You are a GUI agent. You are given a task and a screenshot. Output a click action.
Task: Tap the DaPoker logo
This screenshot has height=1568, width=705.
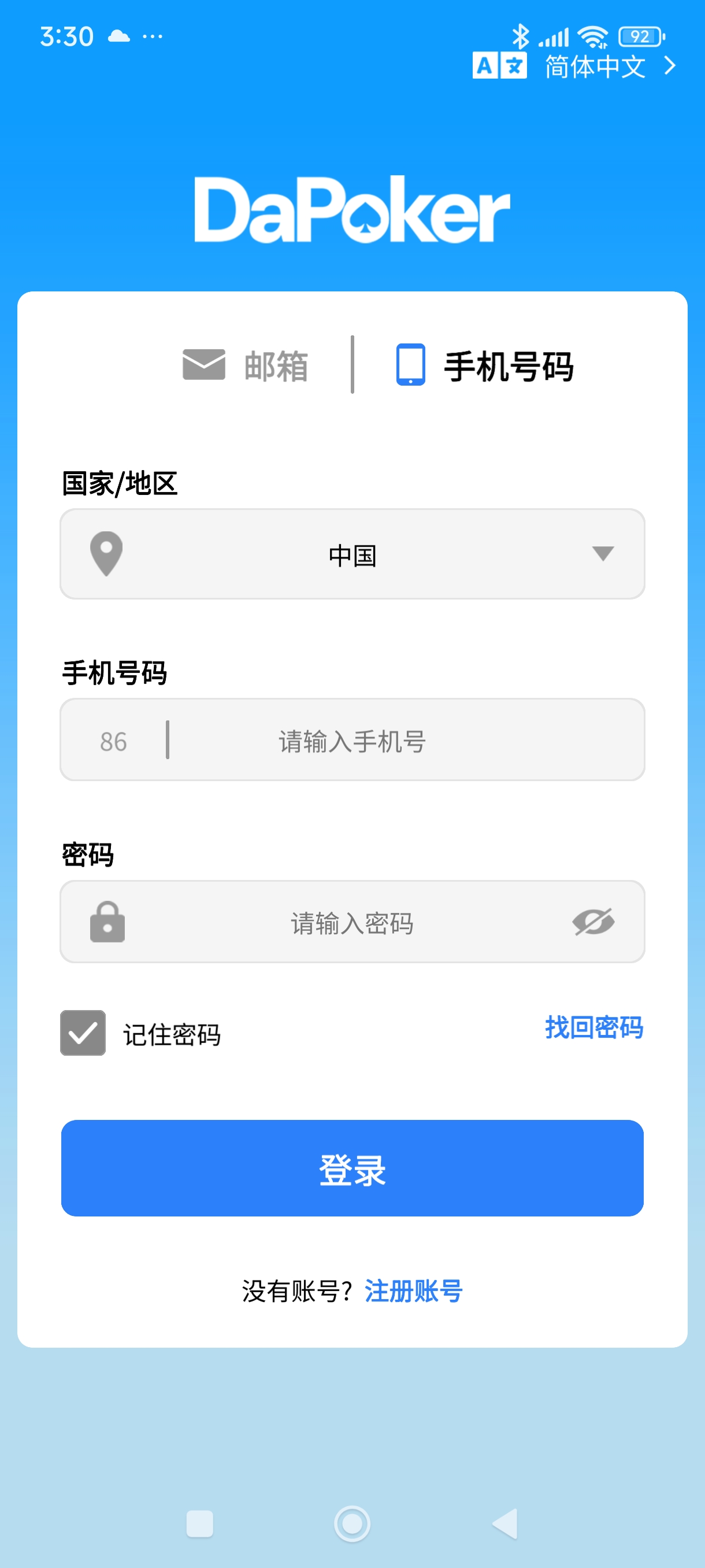coord(351,210)
